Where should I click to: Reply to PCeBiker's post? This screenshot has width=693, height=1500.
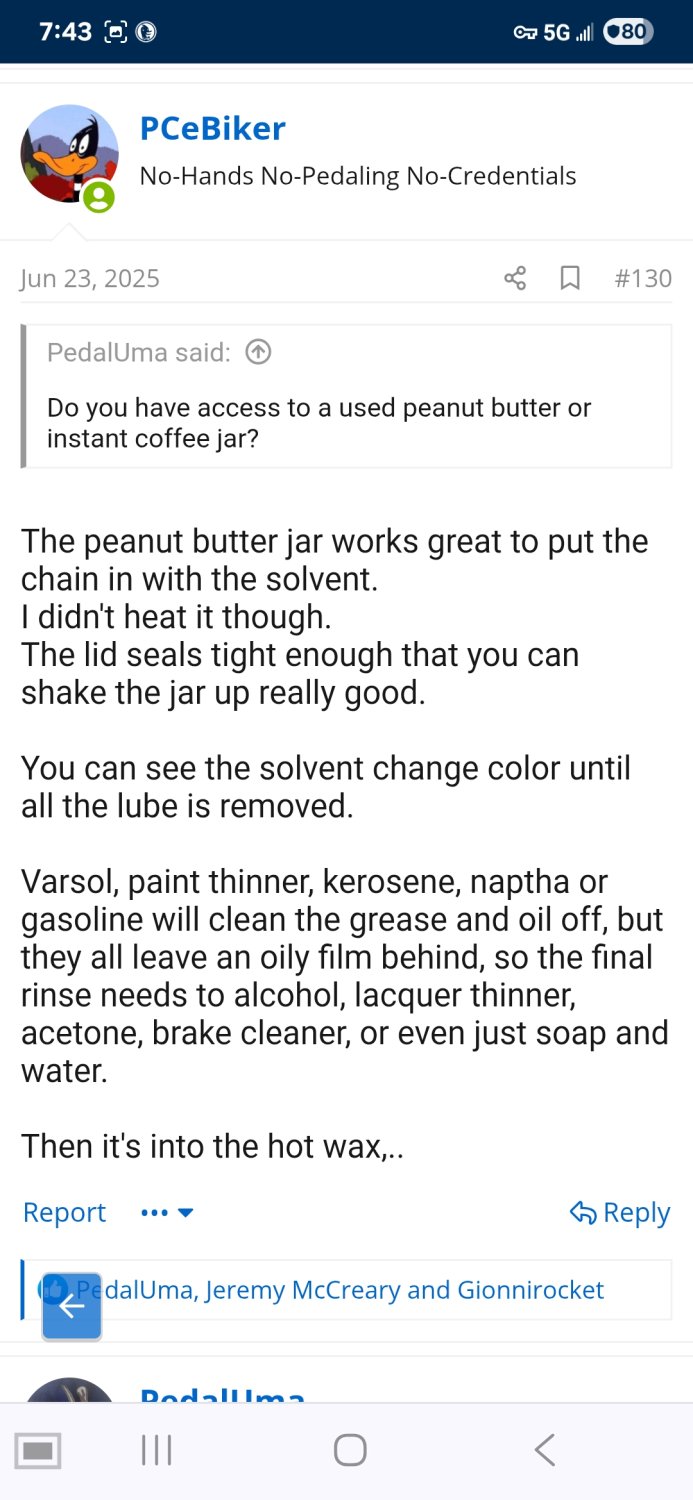(x=620, y=1212)
